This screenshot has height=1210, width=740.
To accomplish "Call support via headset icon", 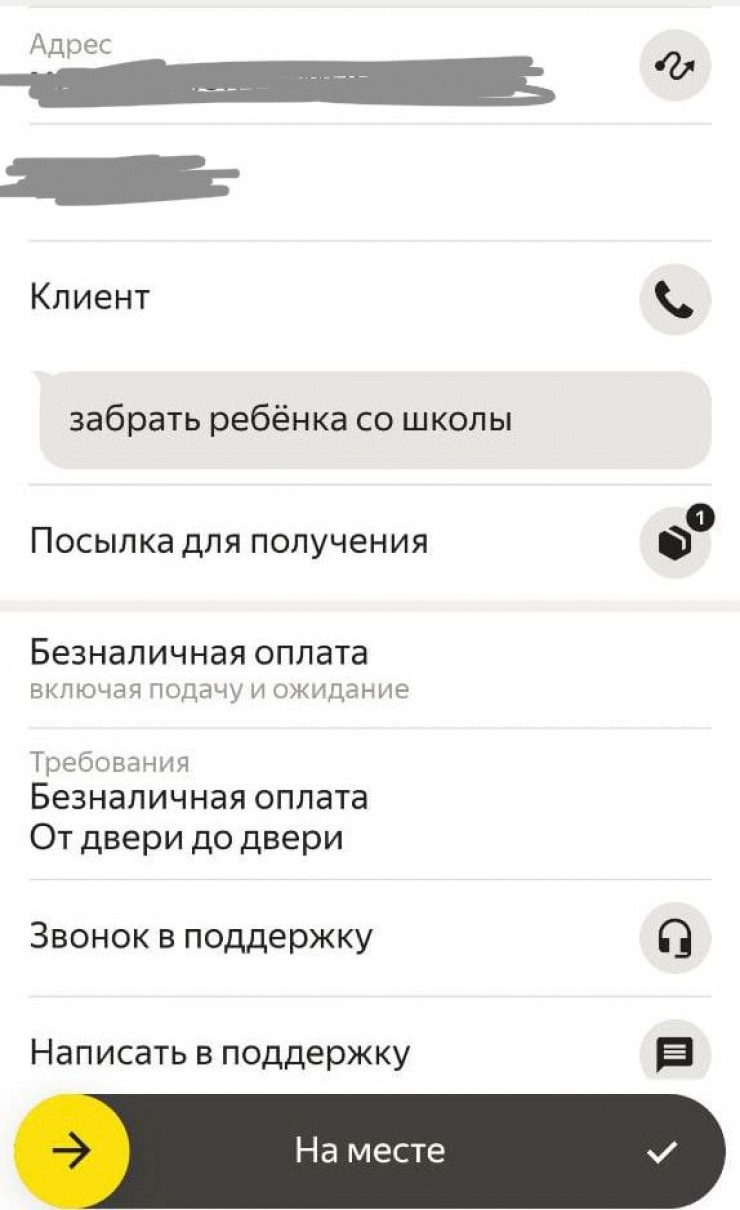I will [x=674, y=938].
